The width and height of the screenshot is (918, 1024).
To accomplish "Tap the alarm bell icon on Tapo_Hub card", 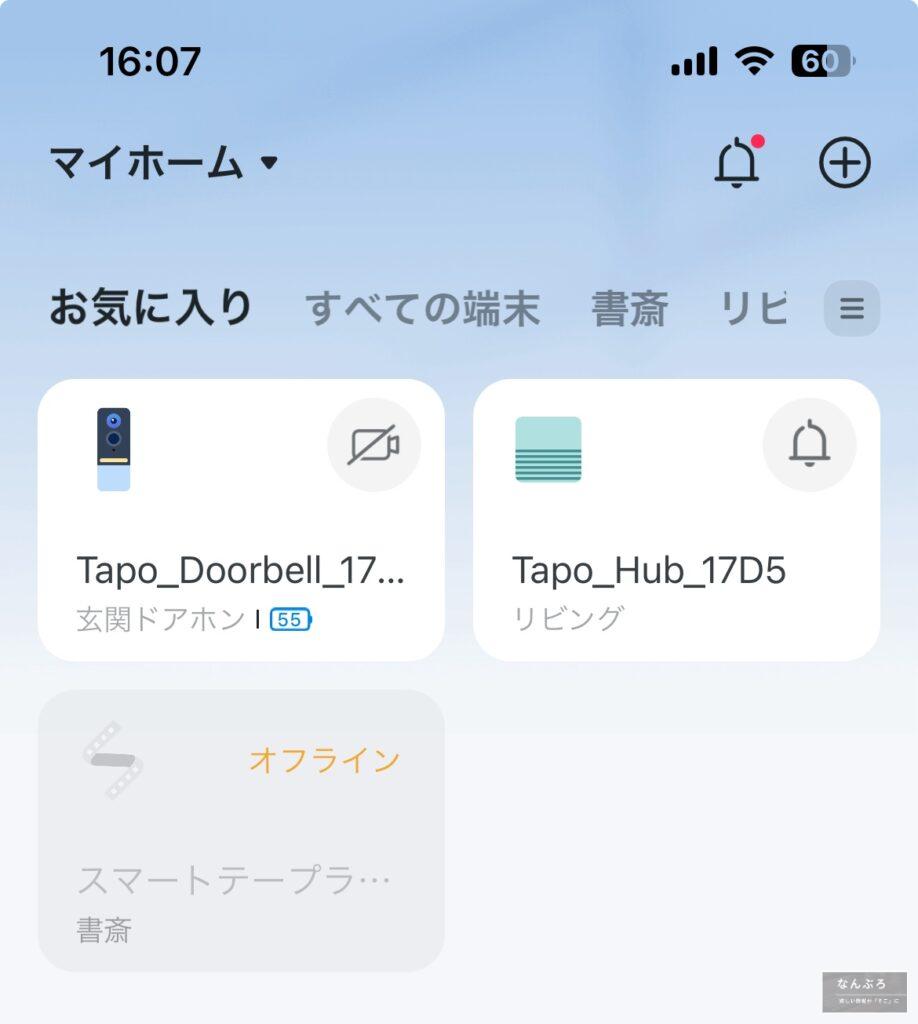I will 809,445.
